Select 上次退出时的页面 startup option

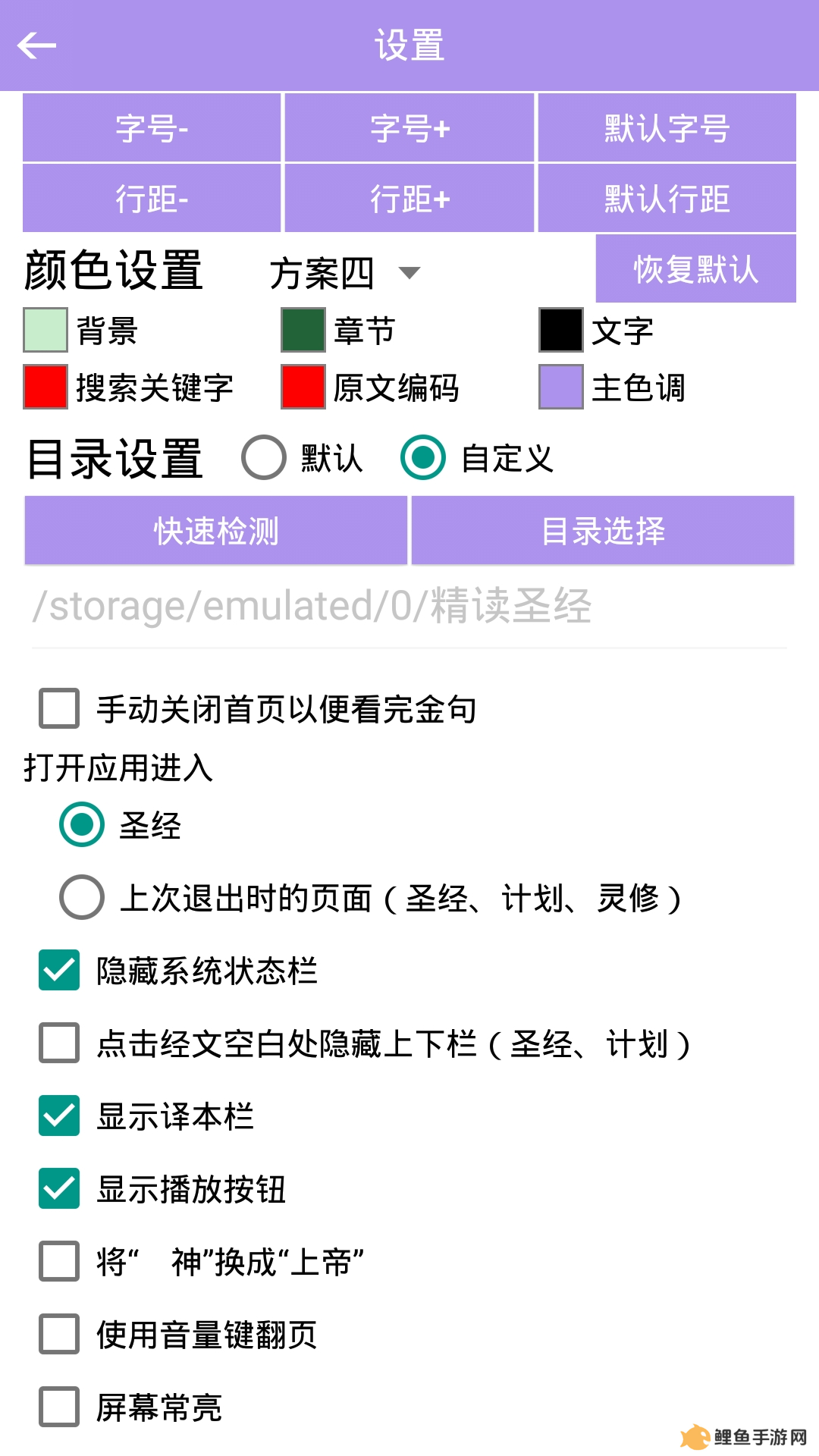(x=82, y=897)
